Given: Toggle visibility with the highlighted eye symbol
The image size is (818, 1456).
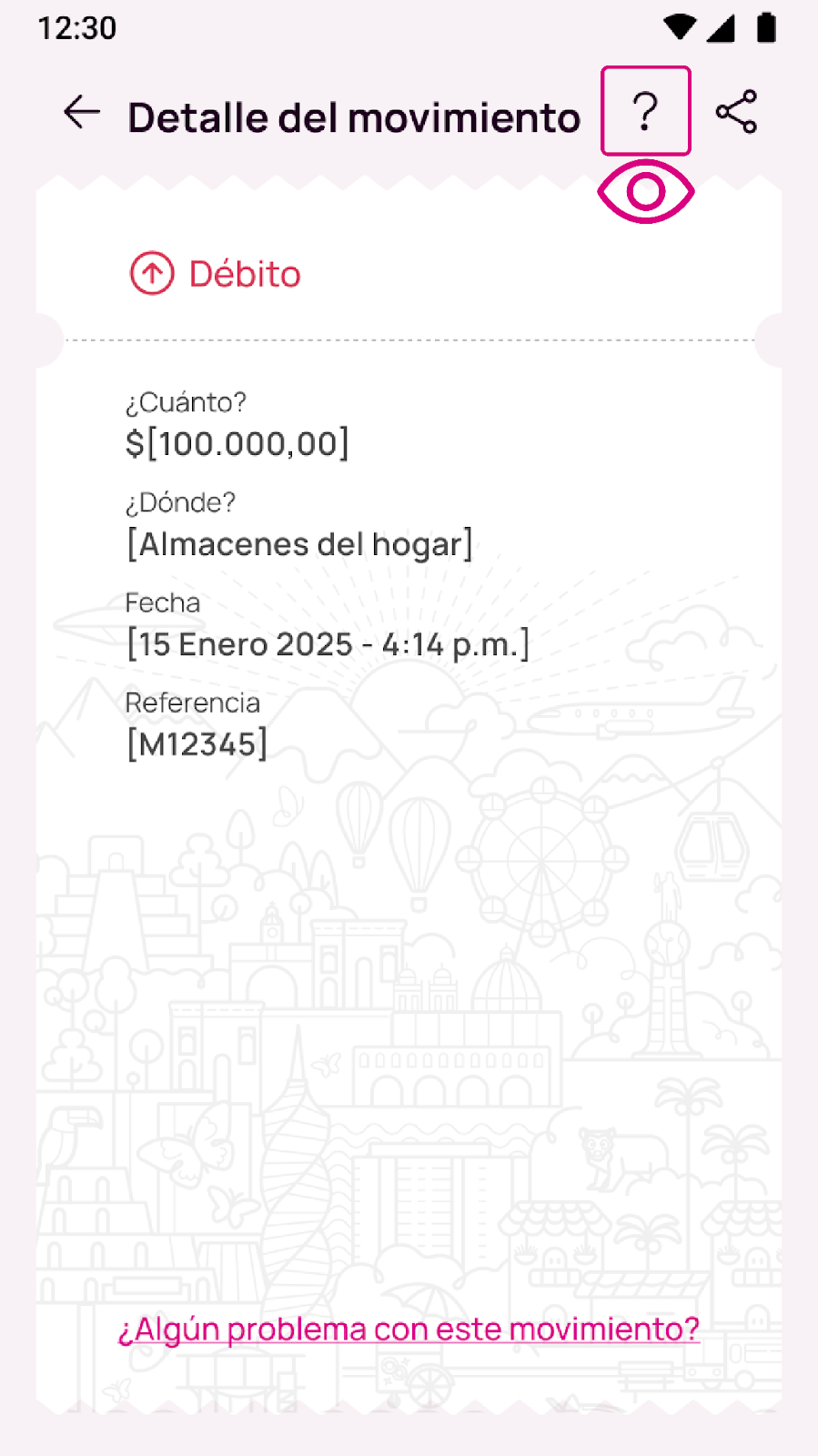Looking at the screenshot, I should tap(647, 191).
